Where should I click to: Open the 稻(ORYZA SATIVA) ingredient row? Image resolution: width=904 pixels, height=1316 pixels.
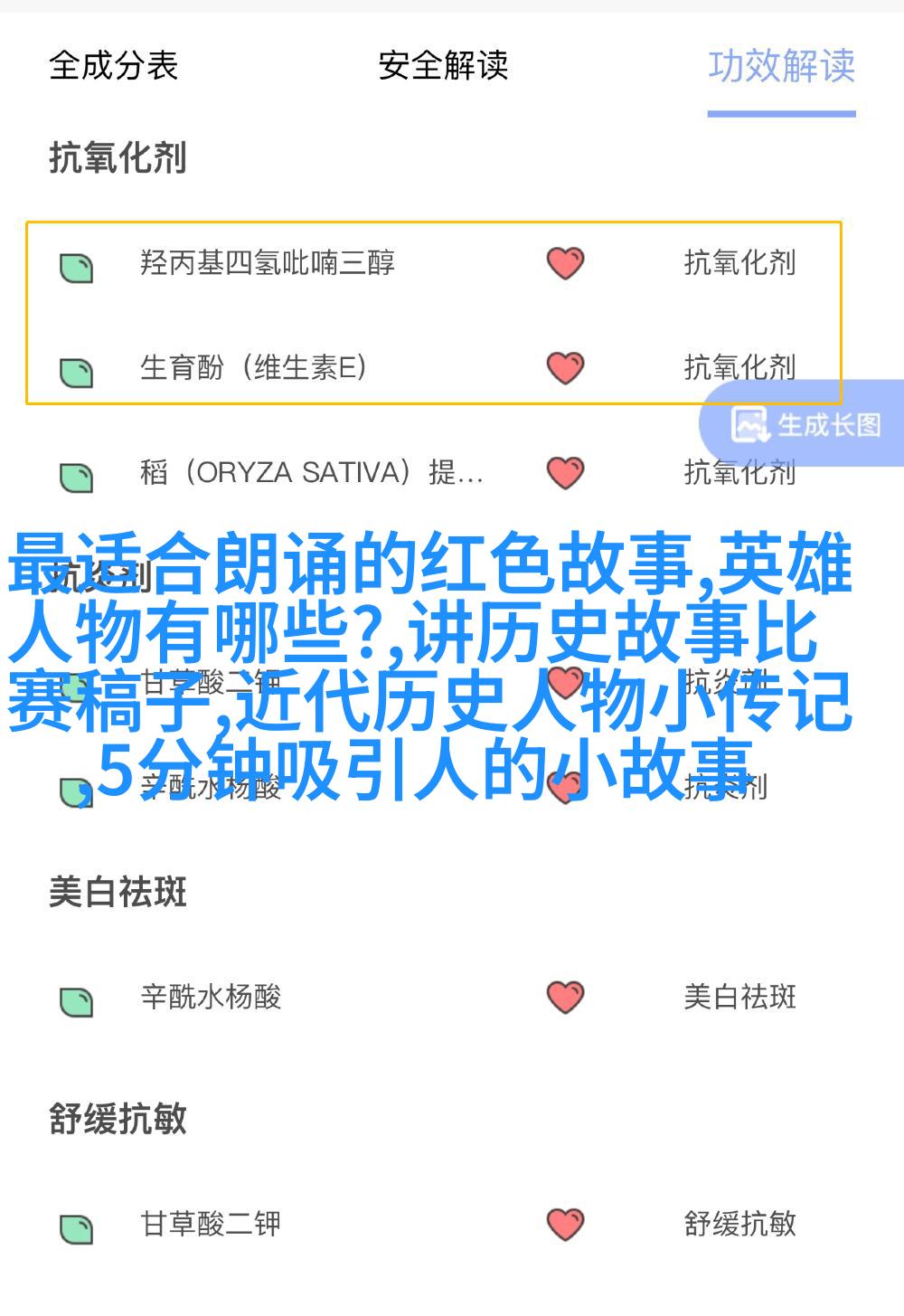[x=311, y=473]
